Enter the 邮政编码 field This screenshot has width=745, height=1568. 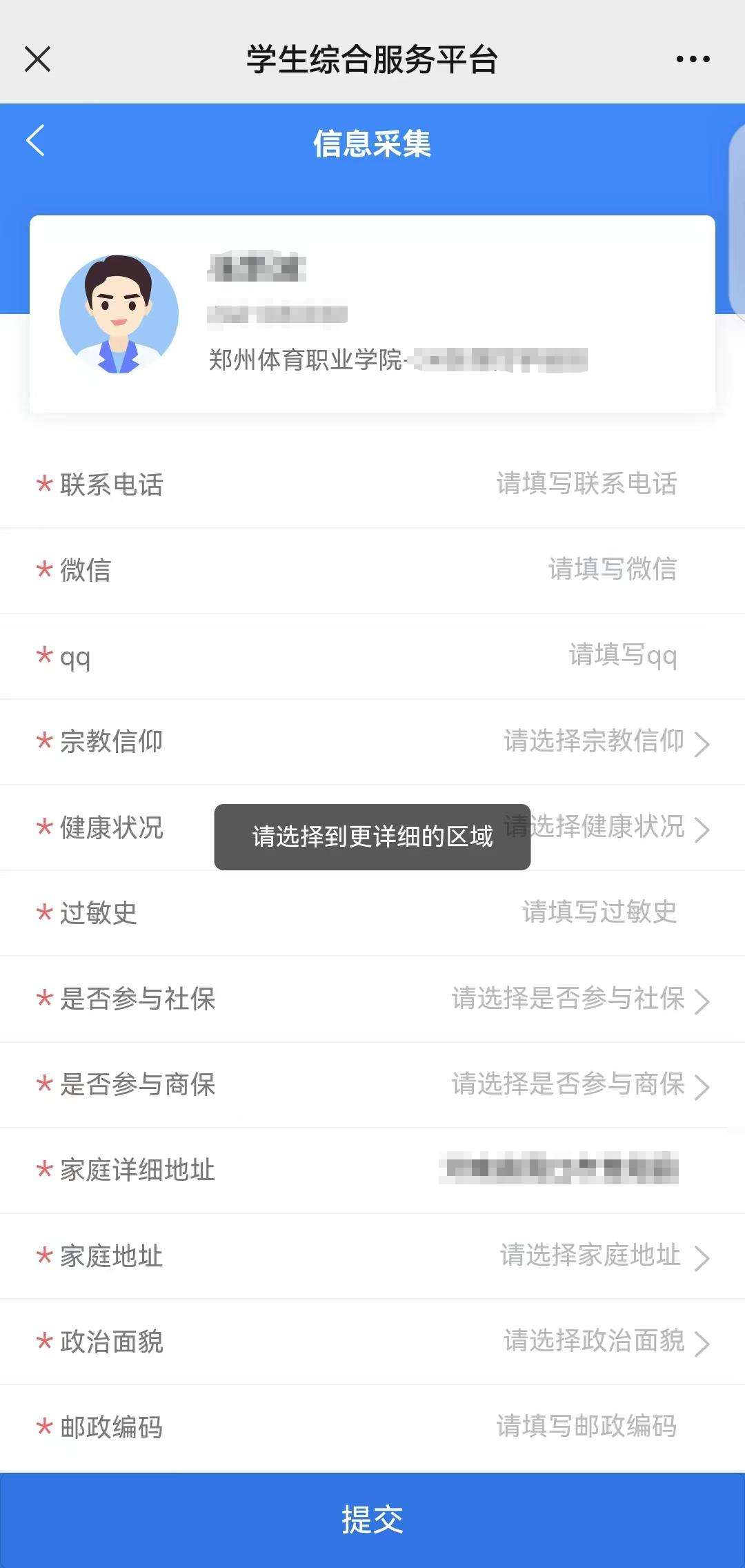pyautogui.click(x=586, y=1427)
